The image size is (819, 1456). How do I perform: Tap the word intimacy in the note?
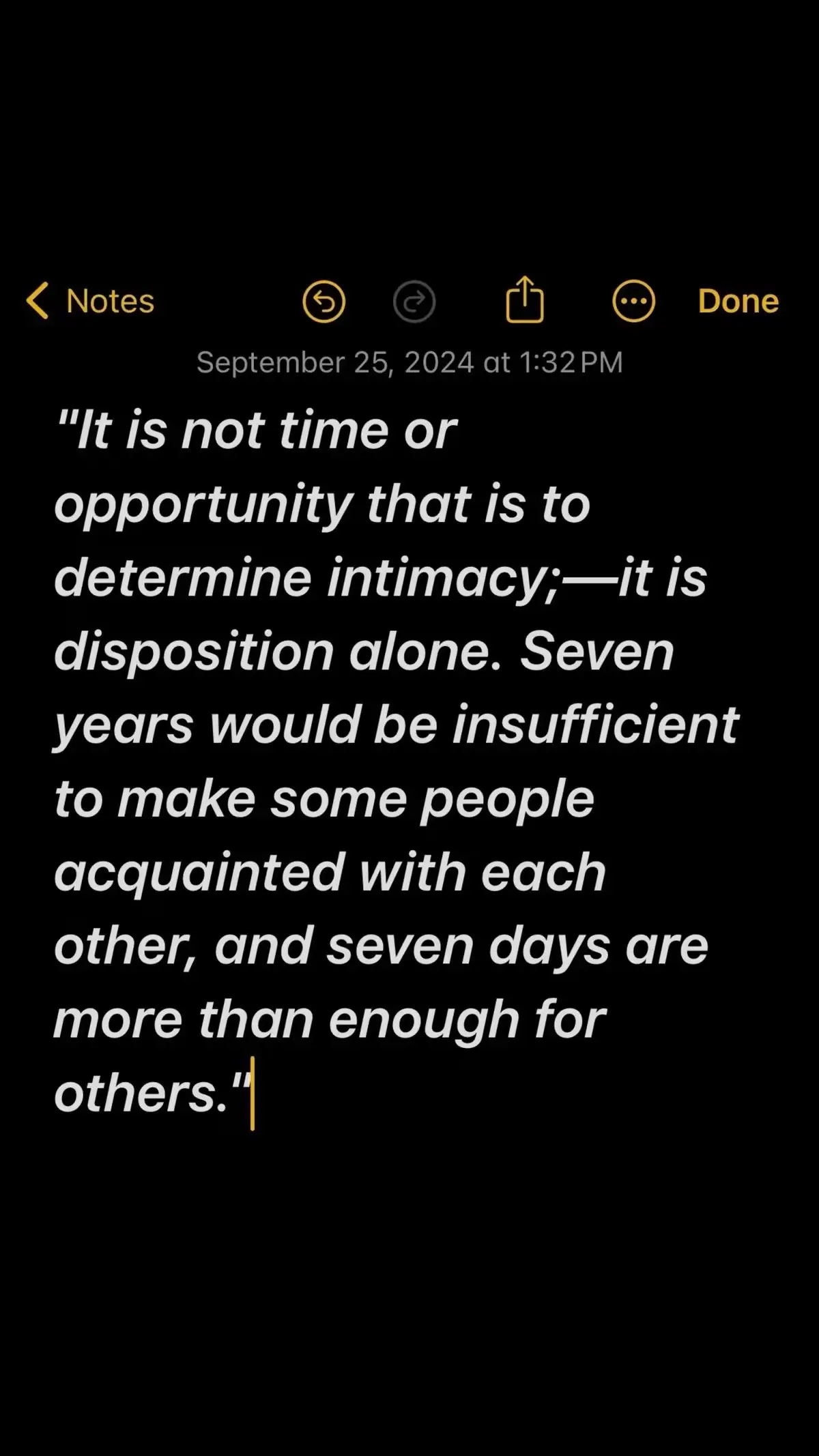(437, 575)
